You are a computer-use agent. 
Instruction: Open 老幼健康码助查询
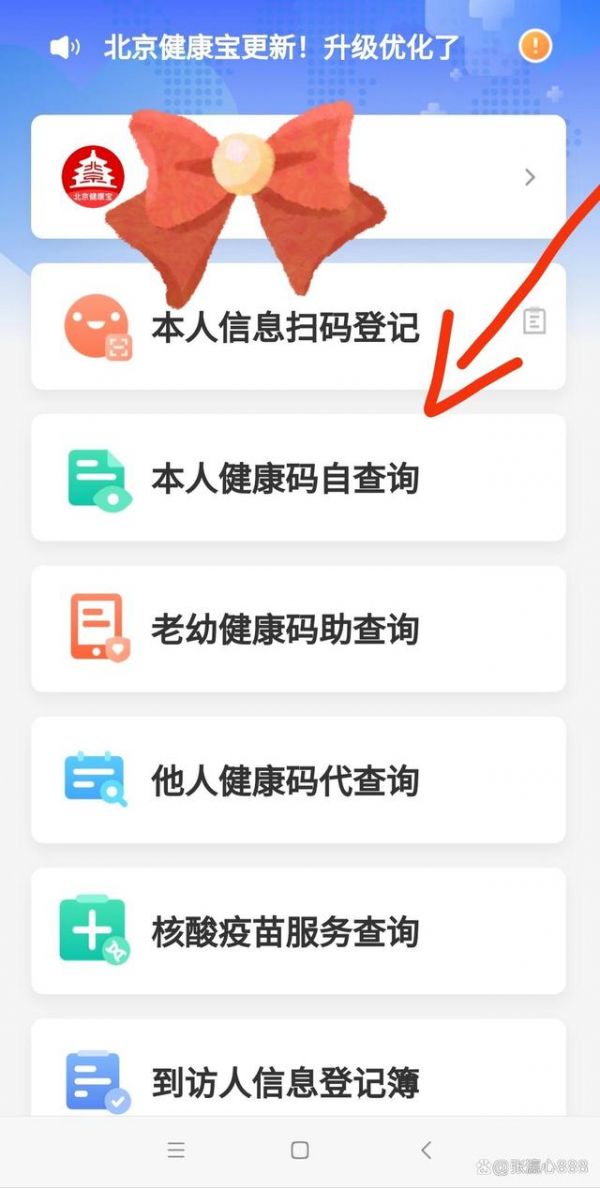pyautogui.click(x=285, y=629)
